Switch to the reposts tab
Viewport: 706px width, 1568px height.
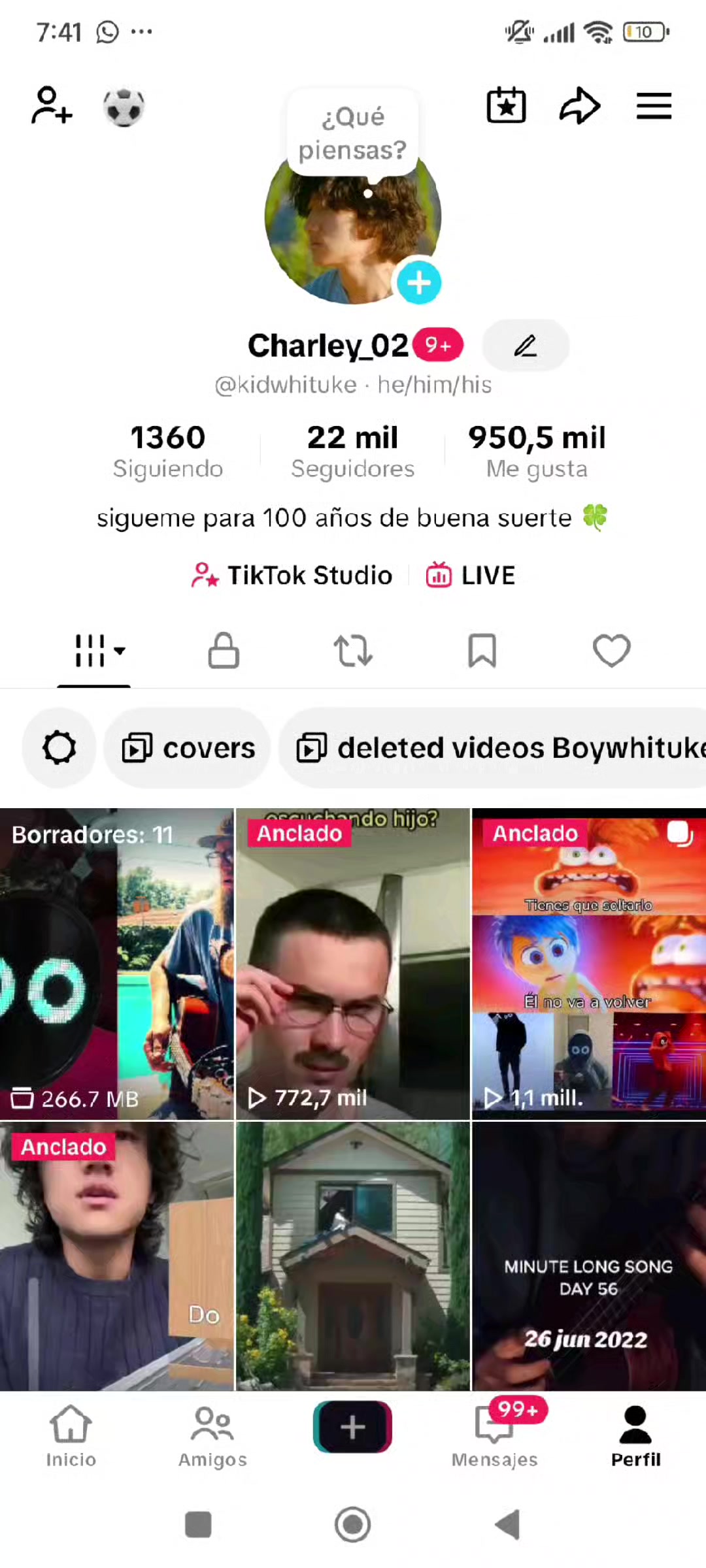click(353, 651)
